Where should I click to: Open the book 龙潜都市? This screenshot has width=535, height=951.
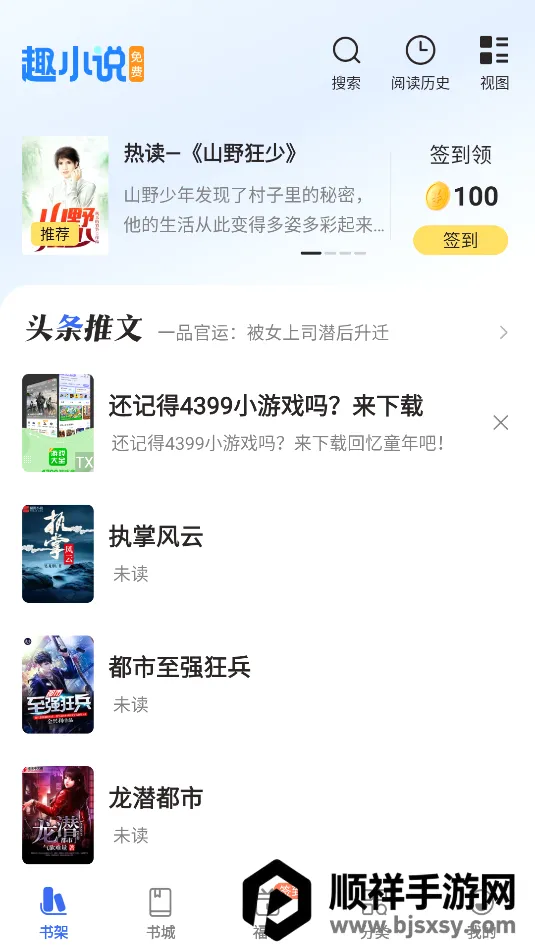[267, 815]
